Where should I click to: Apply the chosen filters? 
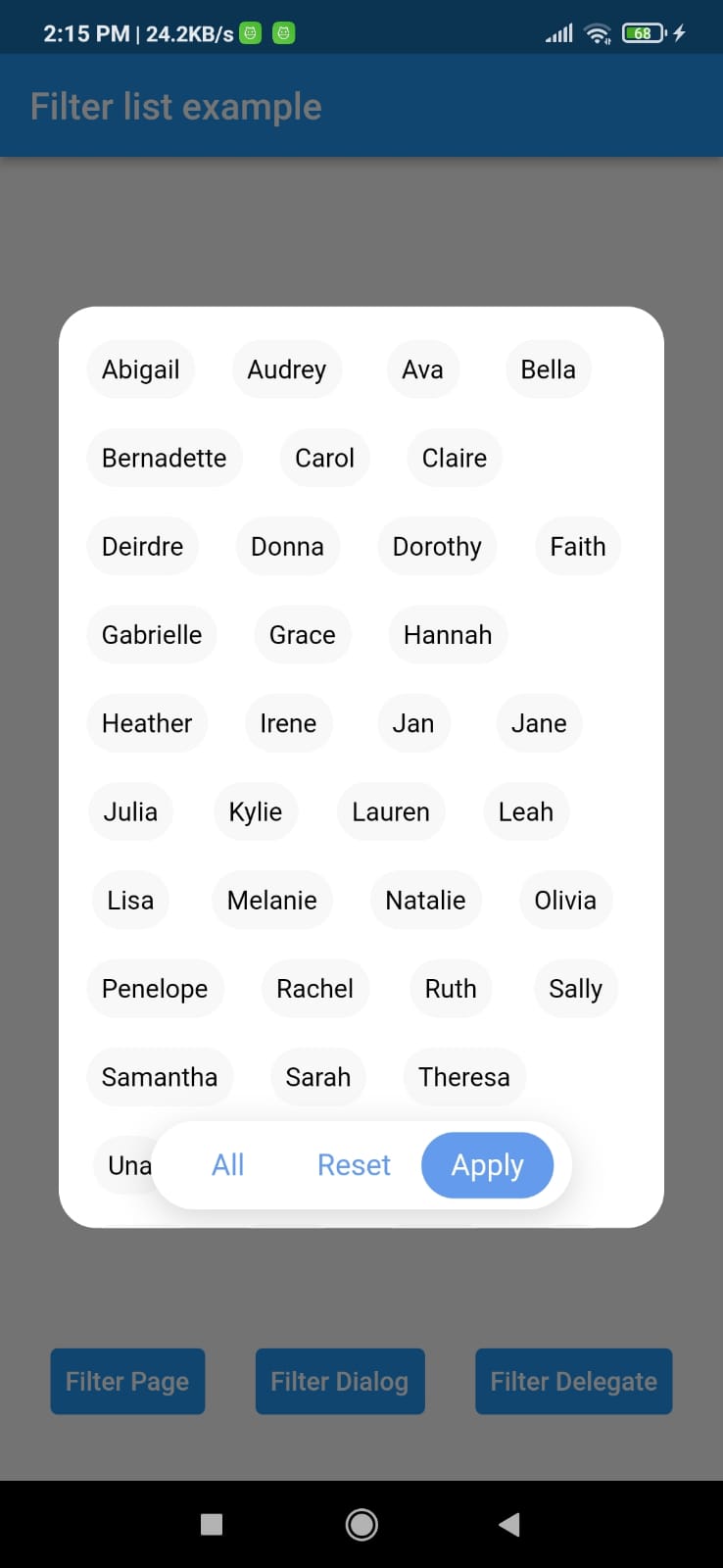pyautogui.click(x=487, y=1165)
